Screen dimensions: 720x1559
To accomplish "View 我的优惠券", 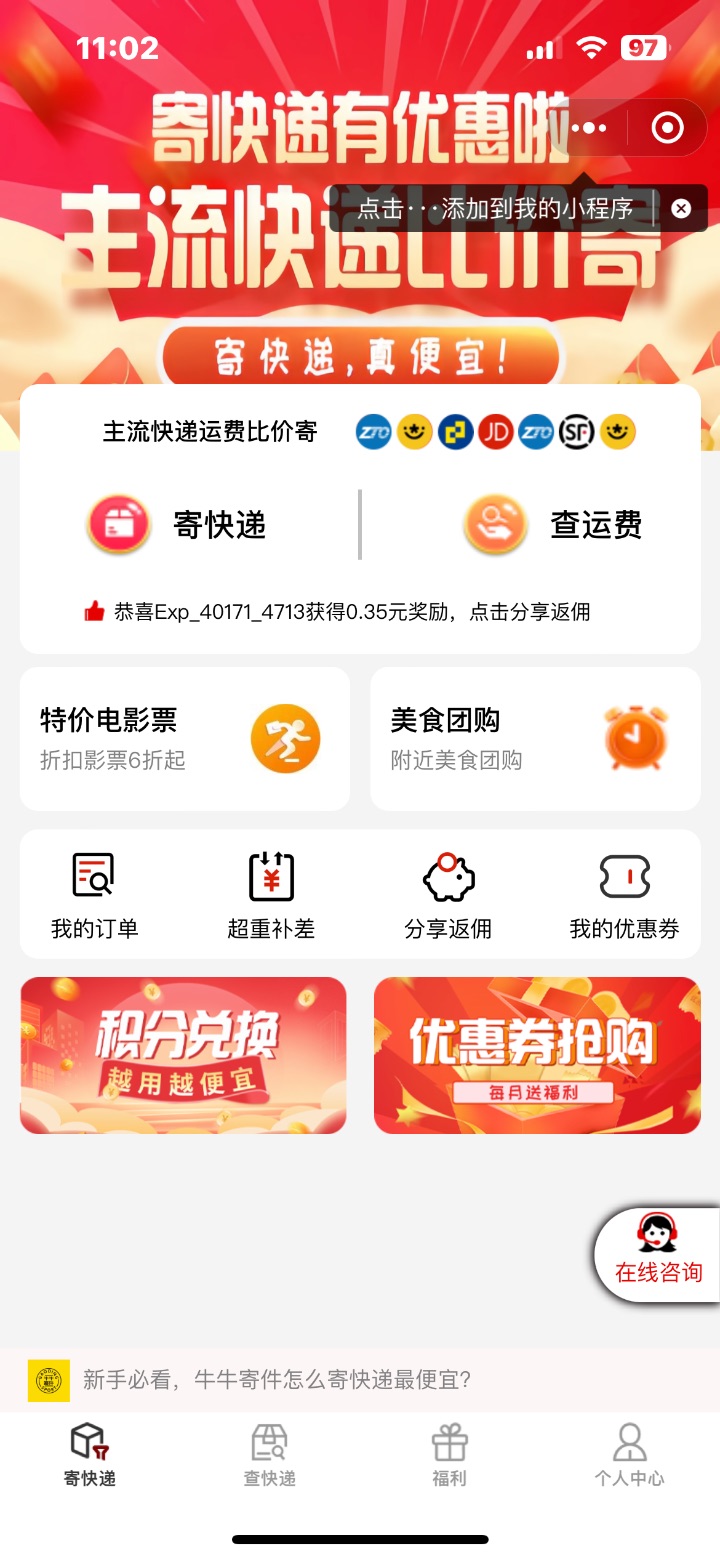I will tap(624, 895).
